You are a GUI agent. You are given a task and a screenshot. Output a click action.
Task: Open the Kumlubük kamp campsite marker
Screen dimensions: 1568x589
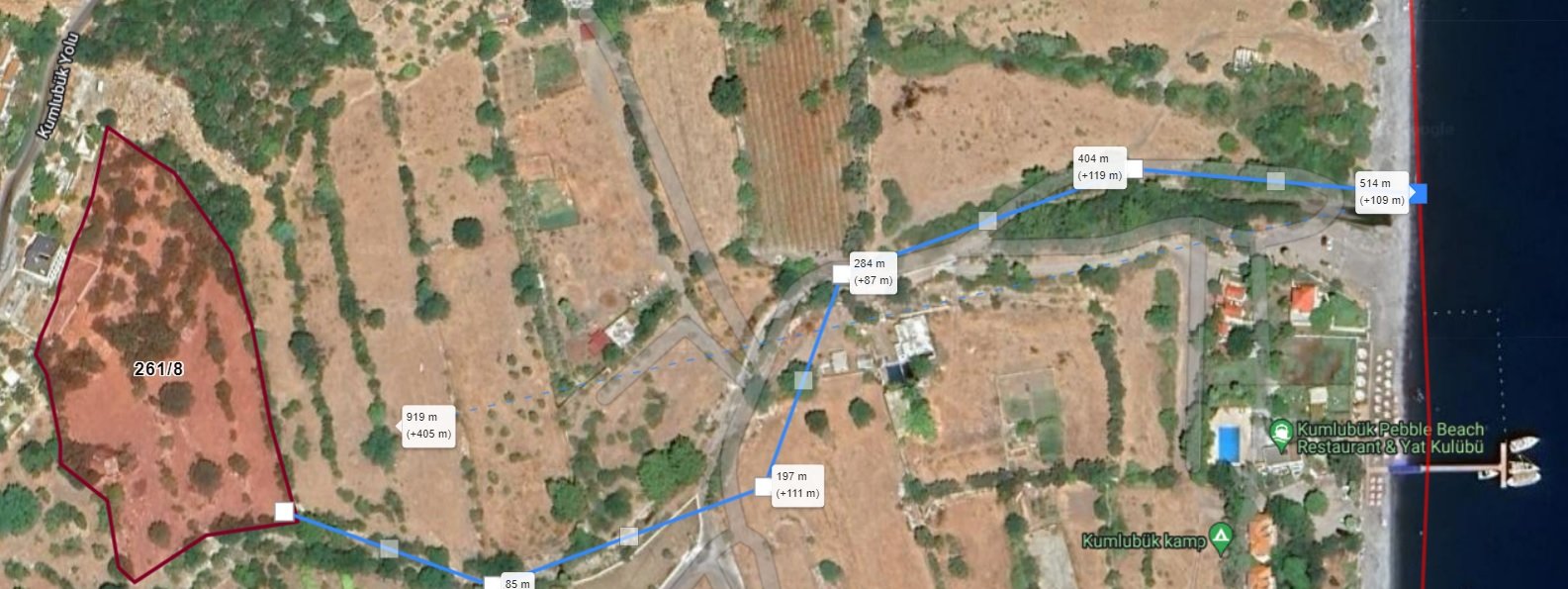[x=1222, y=539]
